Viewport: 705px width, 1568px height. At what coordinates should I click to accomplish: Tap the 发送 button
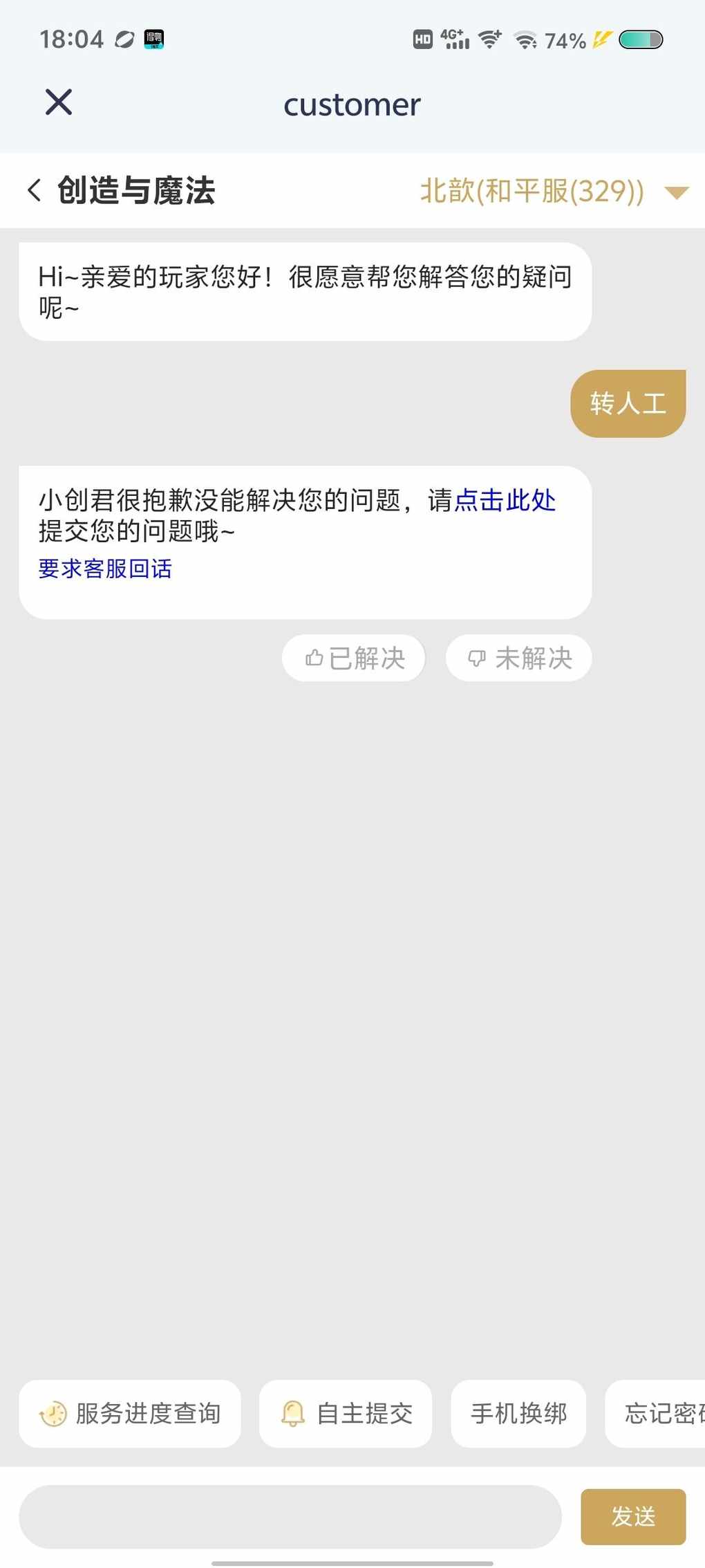click(x=633, y=1516)
